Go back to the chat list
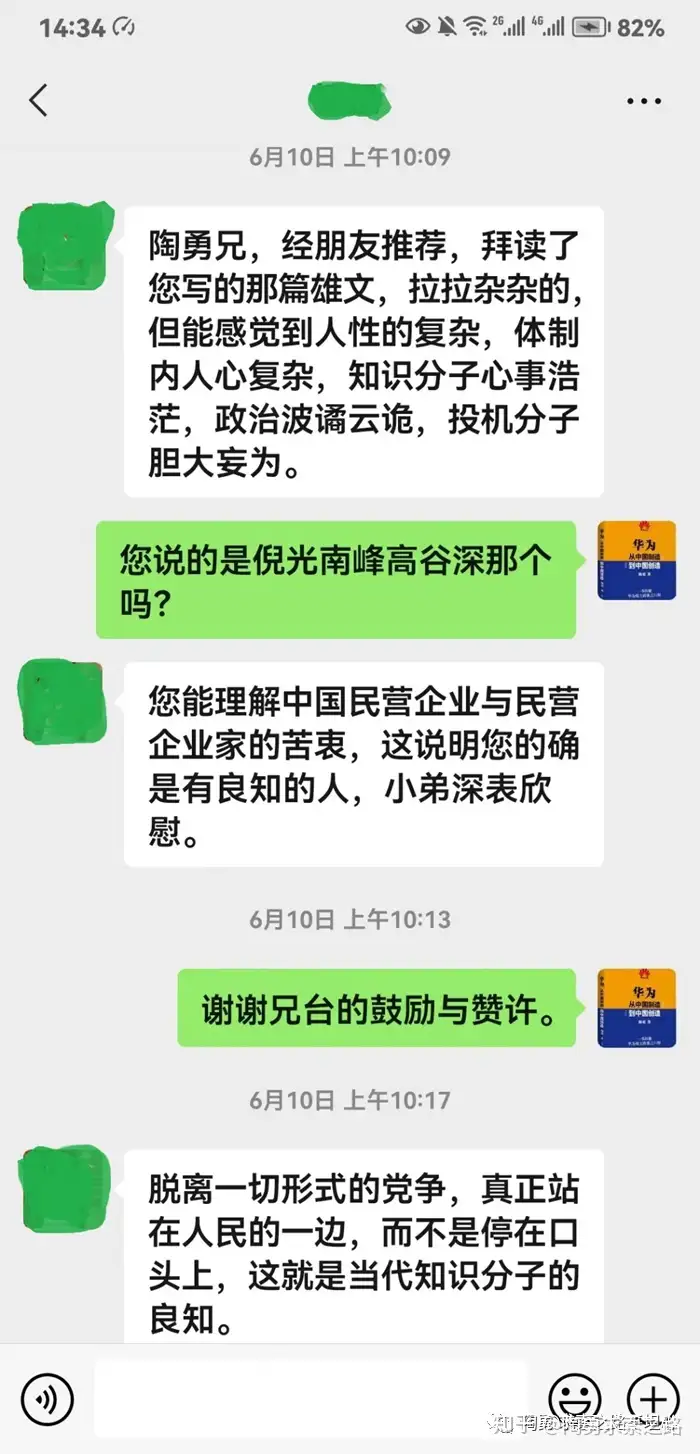The image size is (700, 1454). tap(39, 100)
